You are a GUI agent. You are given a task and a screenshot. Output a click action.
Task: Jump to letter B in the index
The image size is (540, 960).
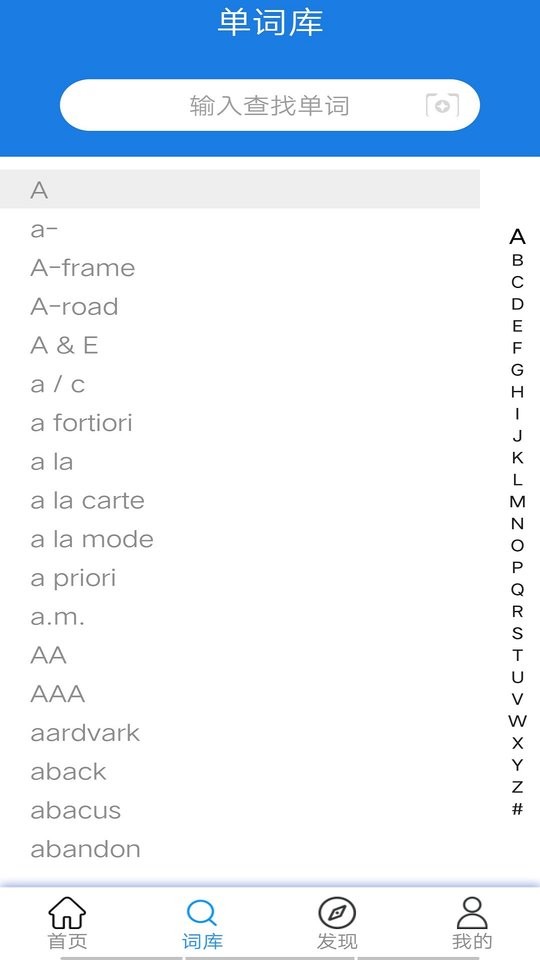[517, 260]
